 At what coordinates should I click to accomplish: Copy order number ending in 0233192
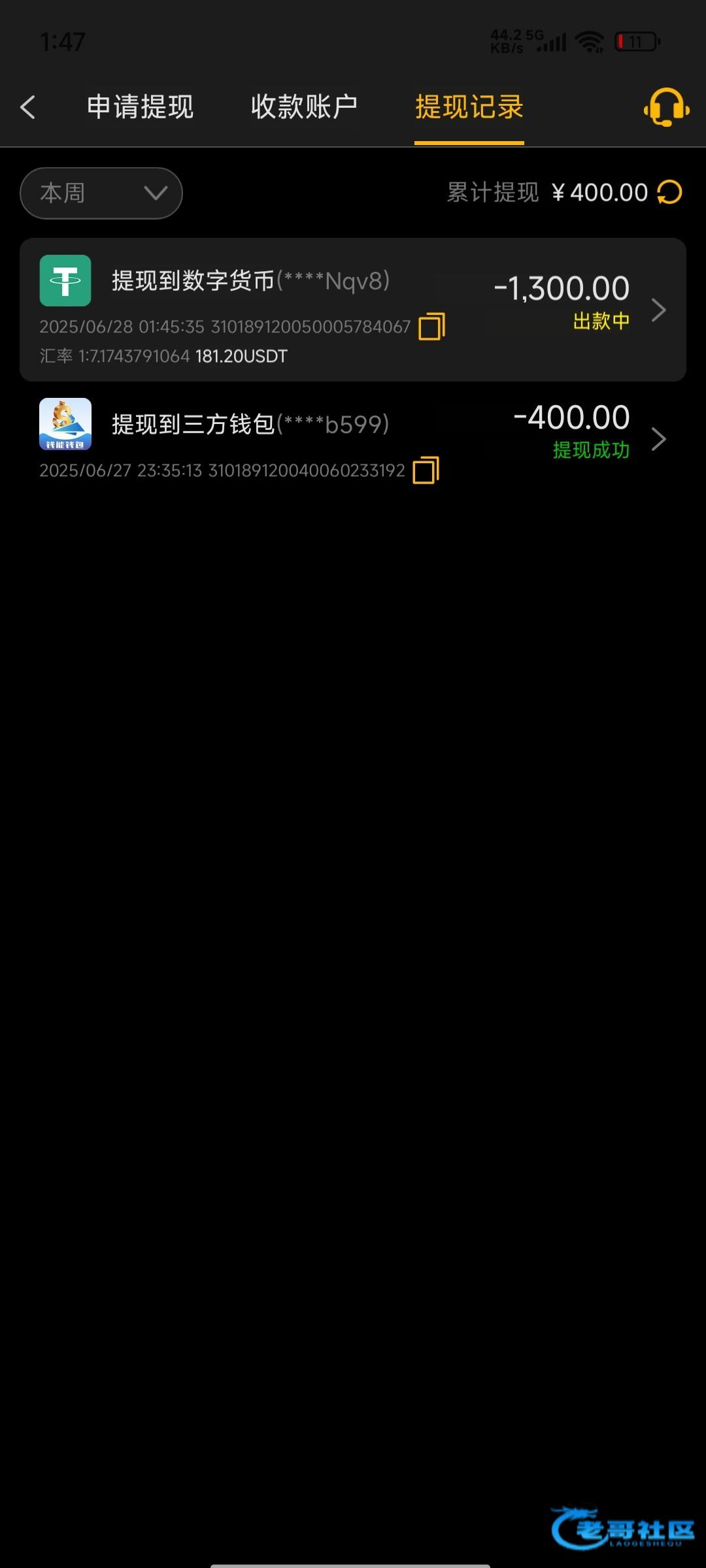click(x=426, y=470)
